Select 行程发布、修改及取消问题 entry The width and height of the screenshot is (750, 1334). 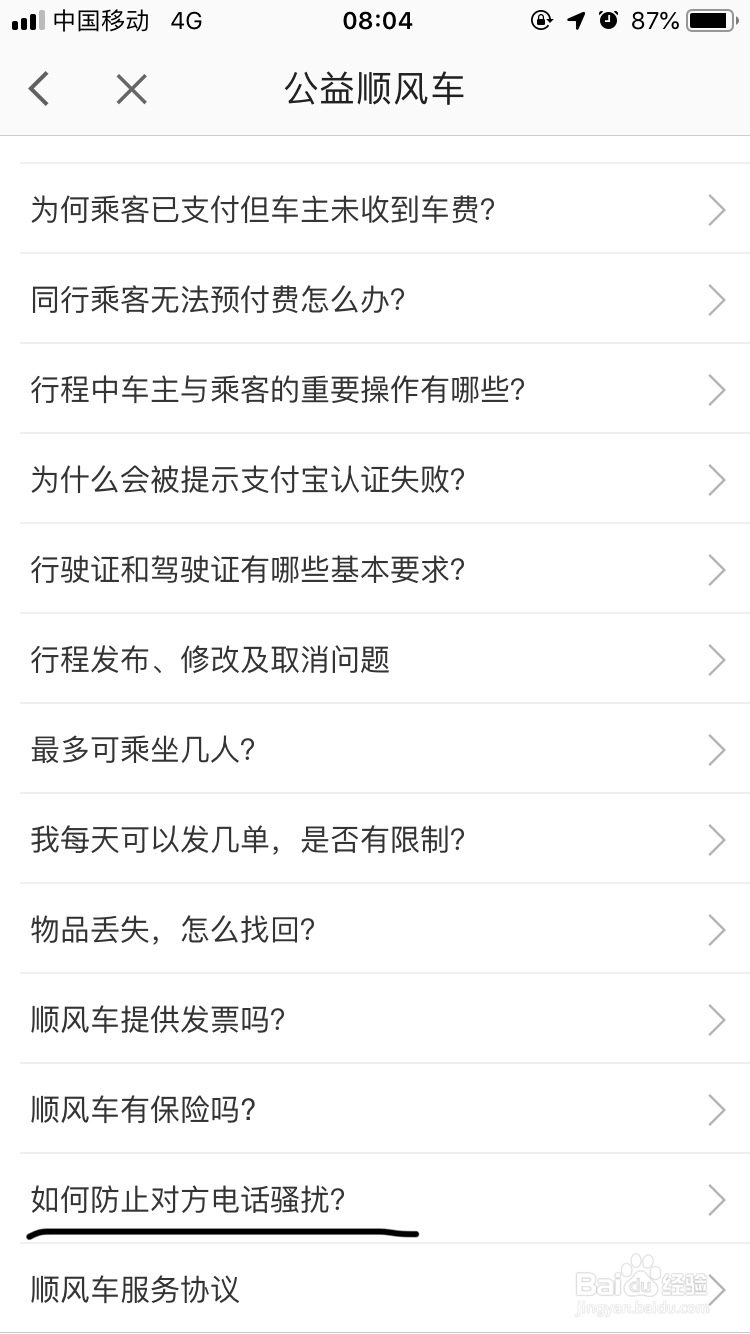point(375,660)
